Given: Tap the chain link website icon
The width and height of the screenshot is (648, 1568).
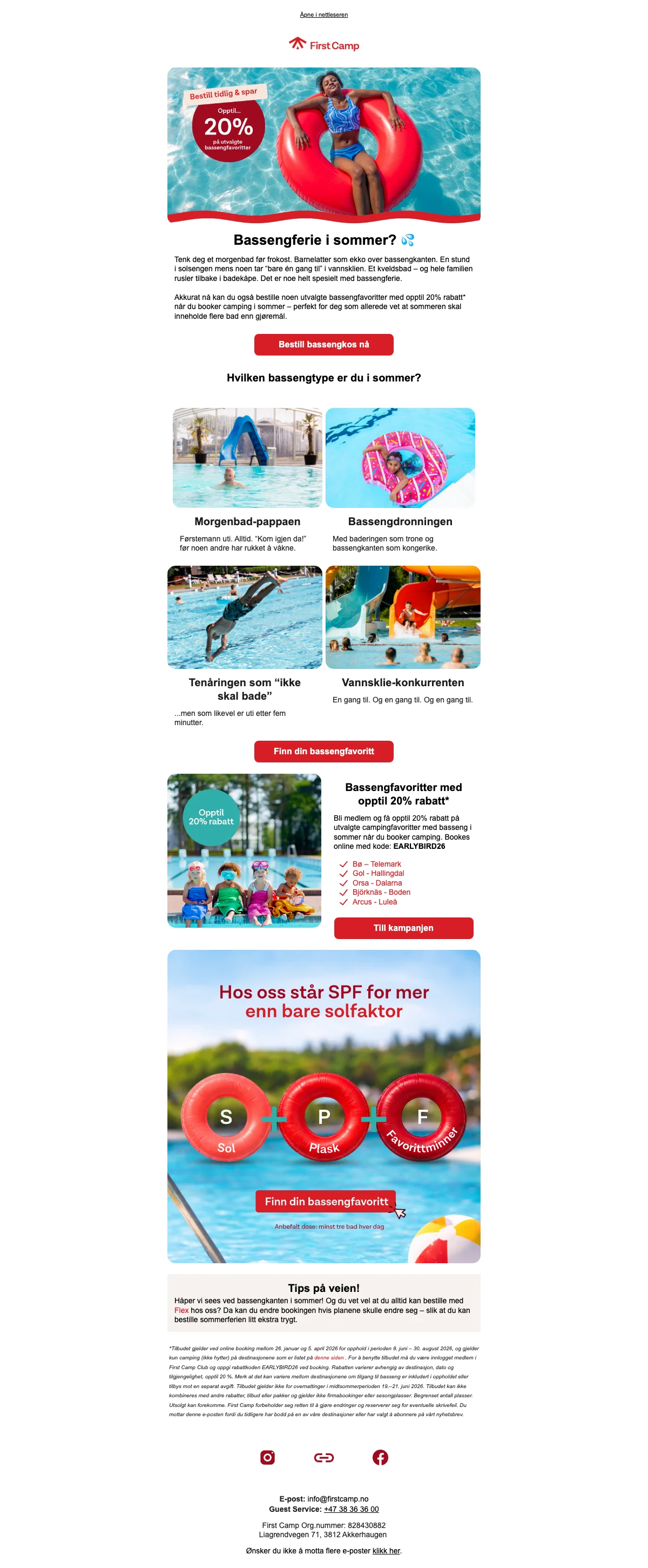Looking at the screenshot, I should tap(323, 1457).
